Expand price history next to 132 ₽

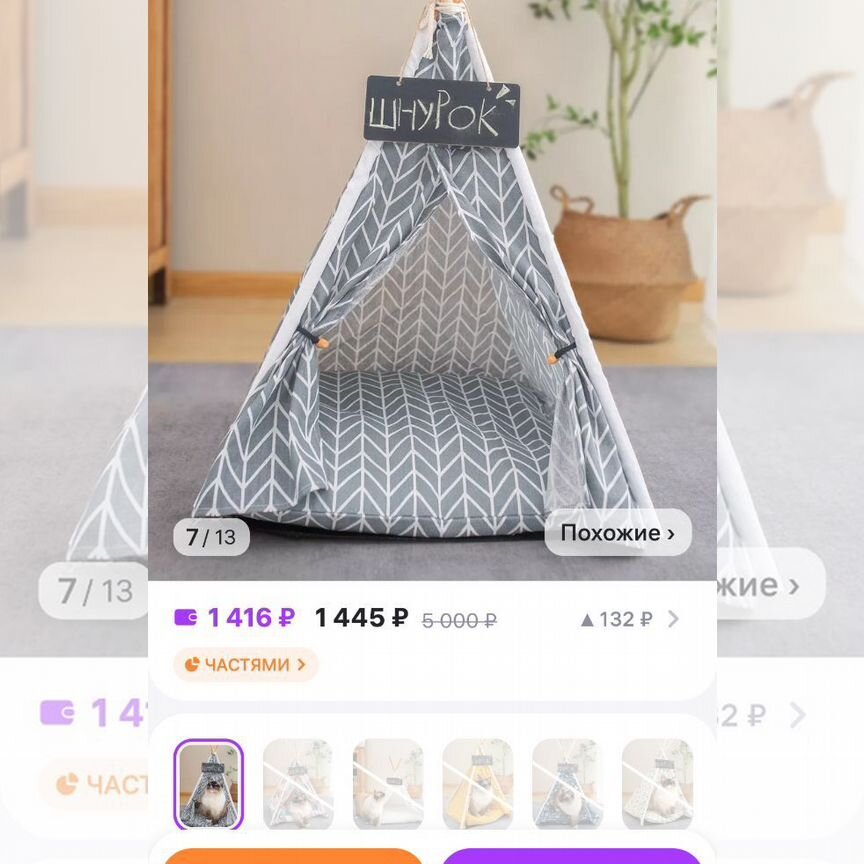(673, 619)
